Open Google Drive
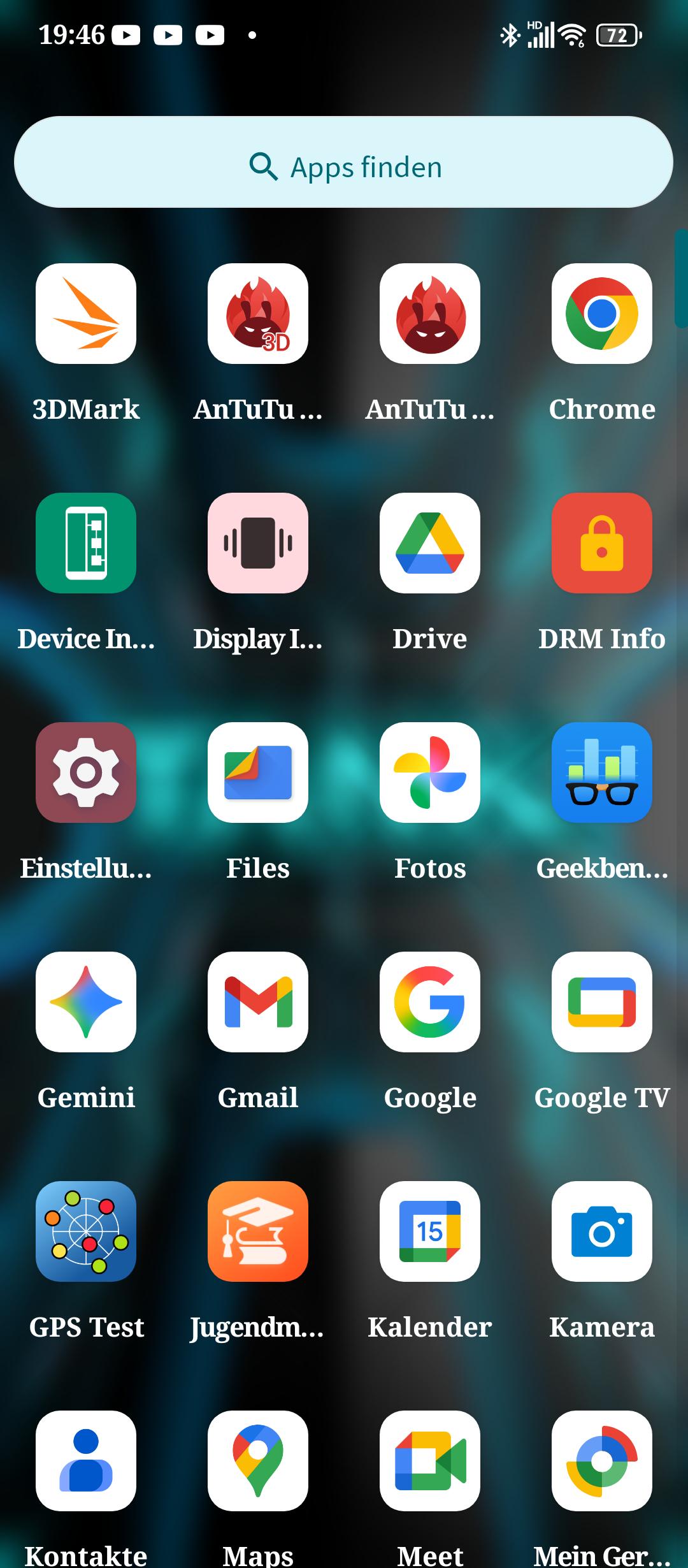The height and width of the screenshot is (1568, 688). point(430,543)
